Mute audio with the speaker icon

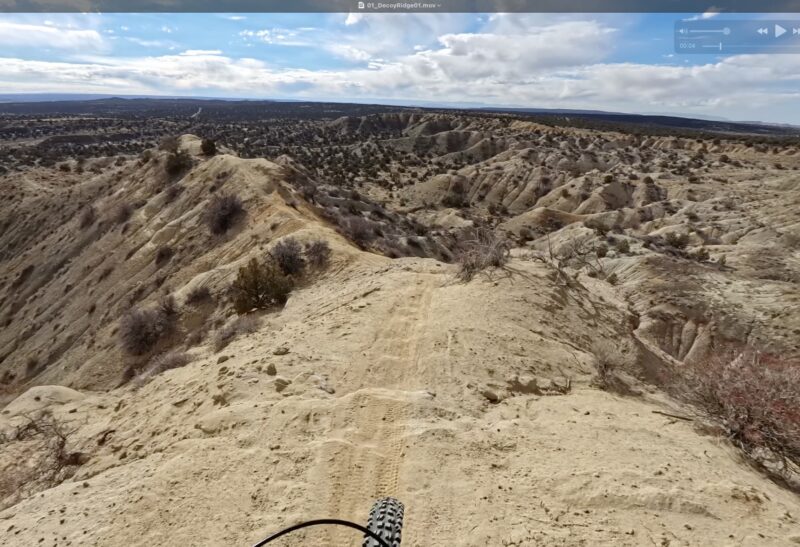tap(682, 31)
